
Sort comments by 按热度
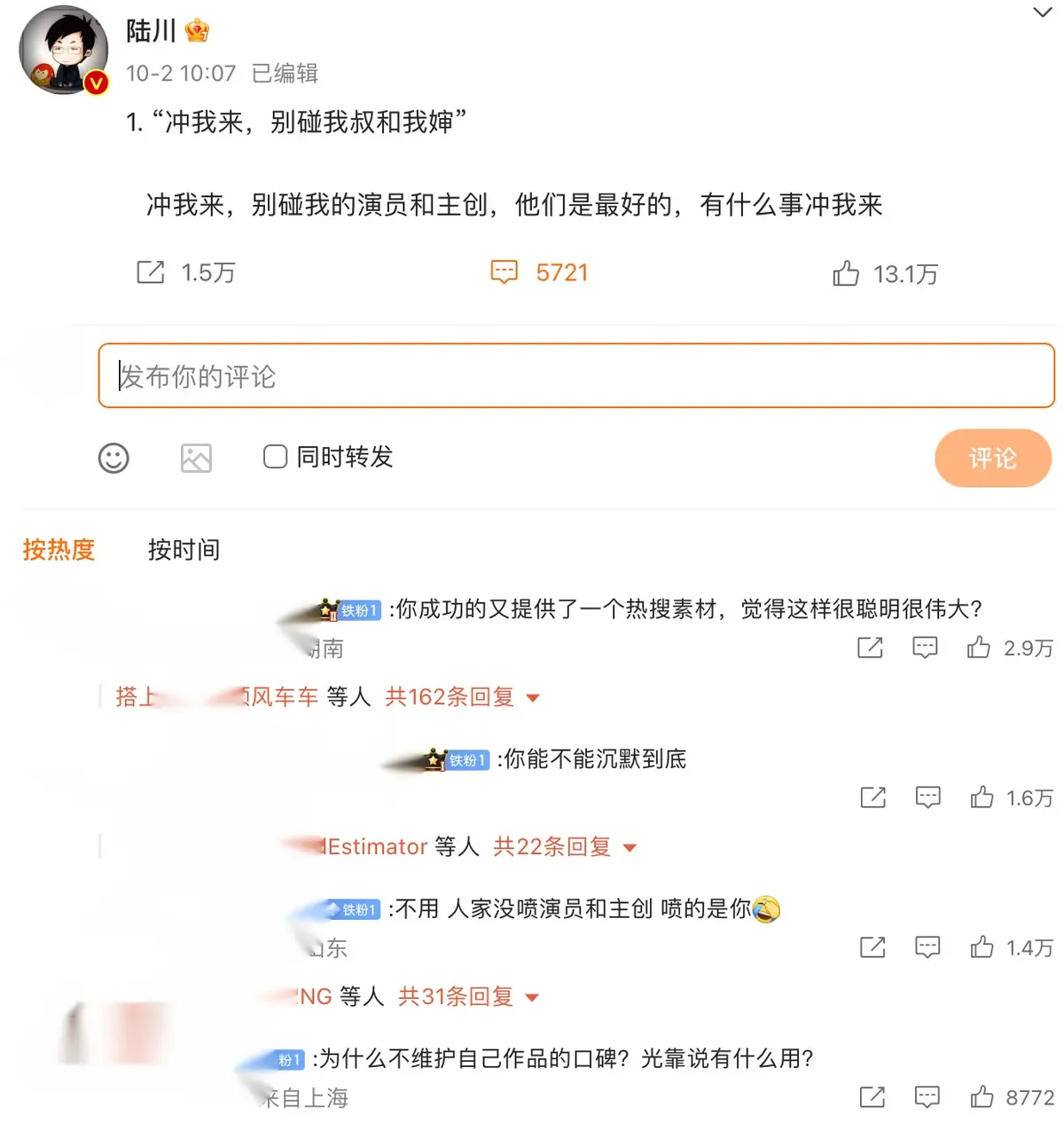point(59,550)
